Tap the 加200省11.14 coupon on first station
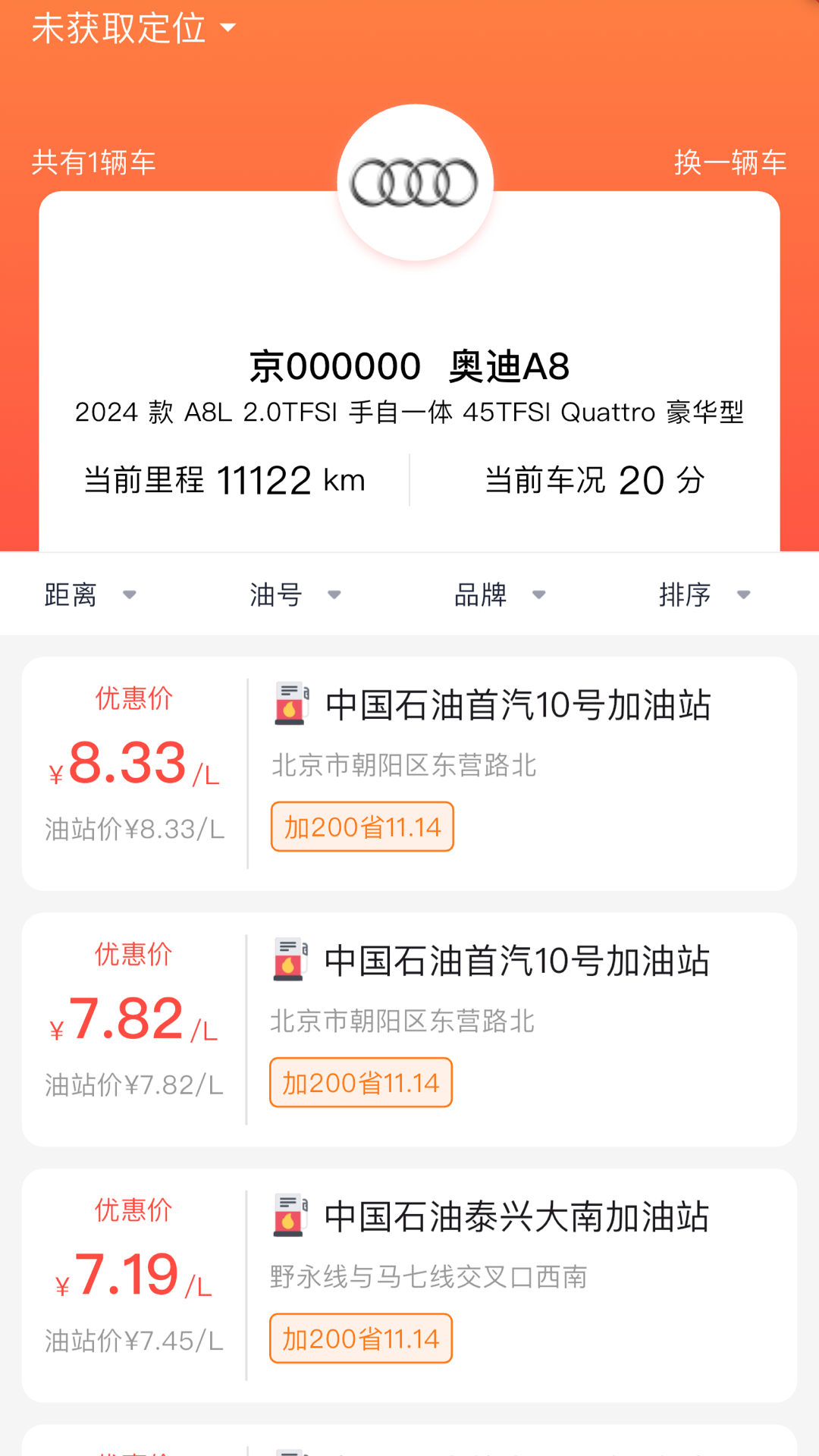 [x=362, y=827]
